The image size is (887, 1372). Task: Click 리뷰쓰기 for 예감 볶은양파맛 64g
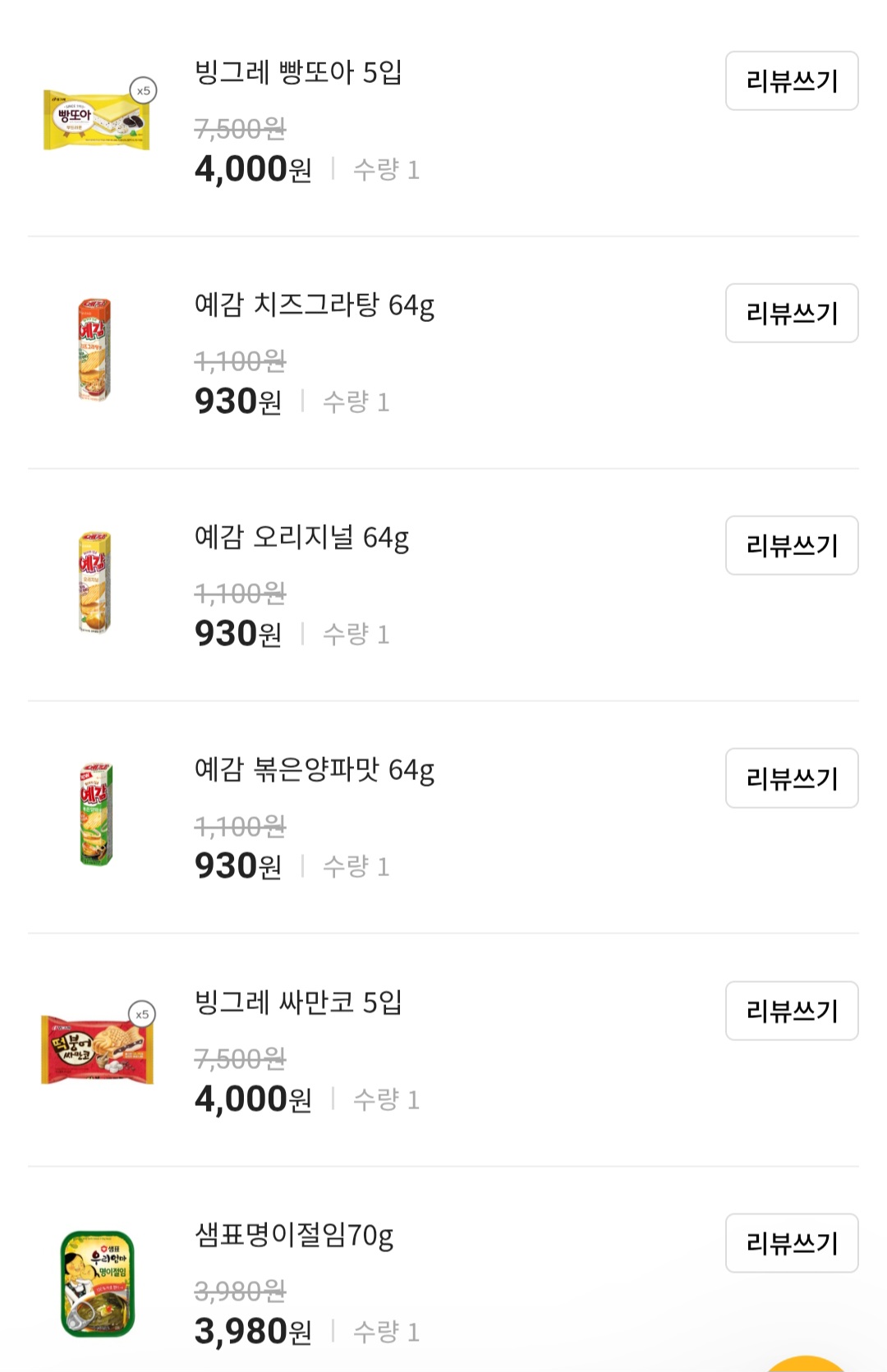(791, 778)
